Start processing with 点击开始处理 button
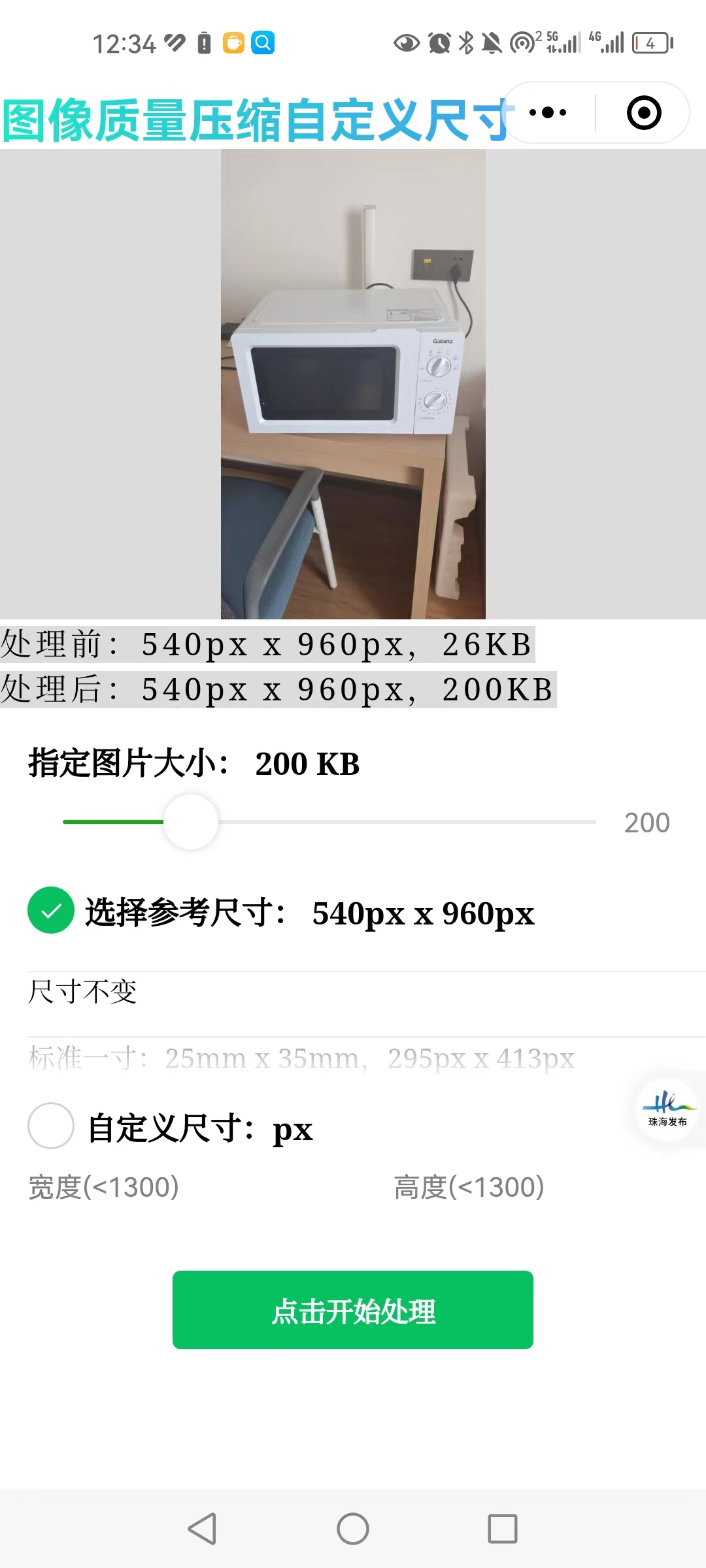Screen dimensions: 706x1568 353,1310
